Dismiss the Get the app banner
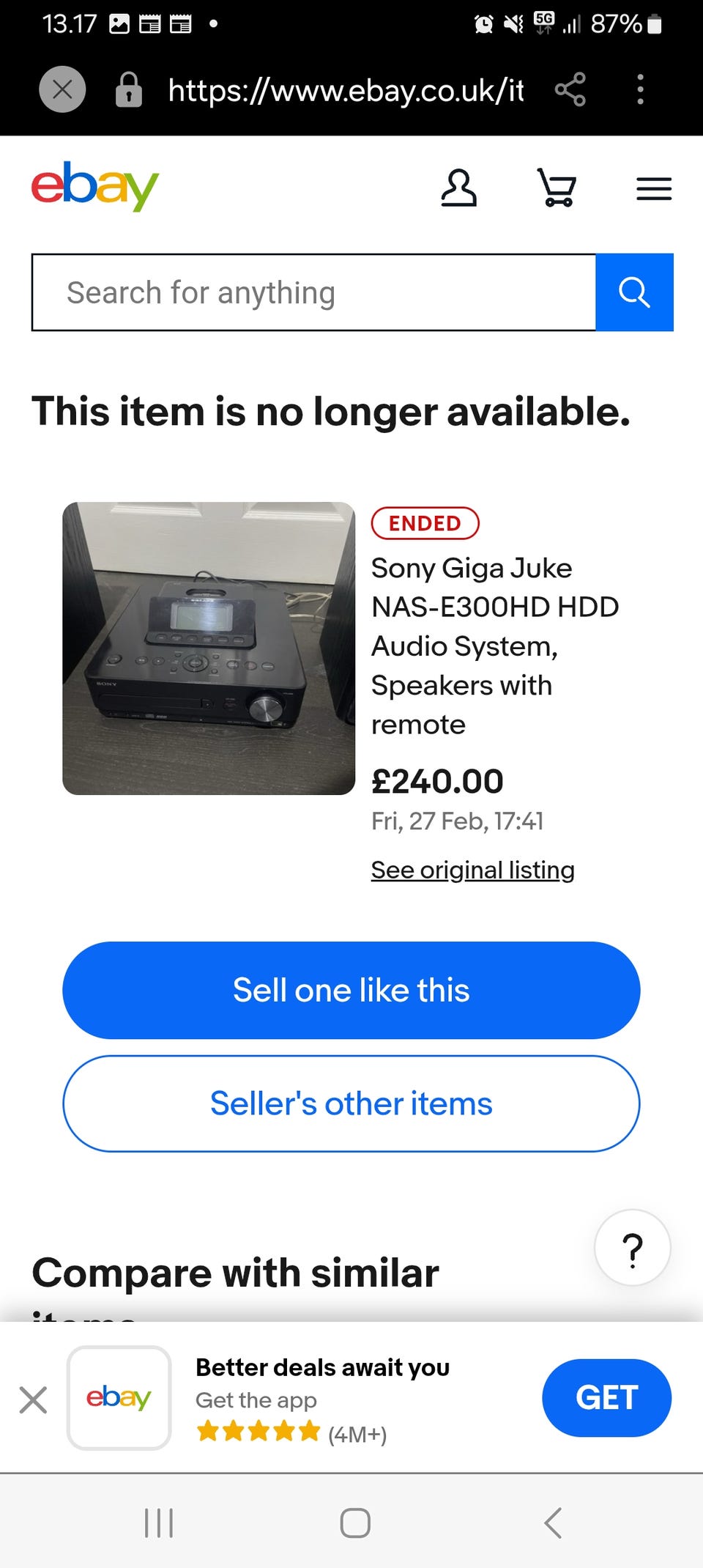Screen dimensions: 703x1568 click(x=33, y=1399)
